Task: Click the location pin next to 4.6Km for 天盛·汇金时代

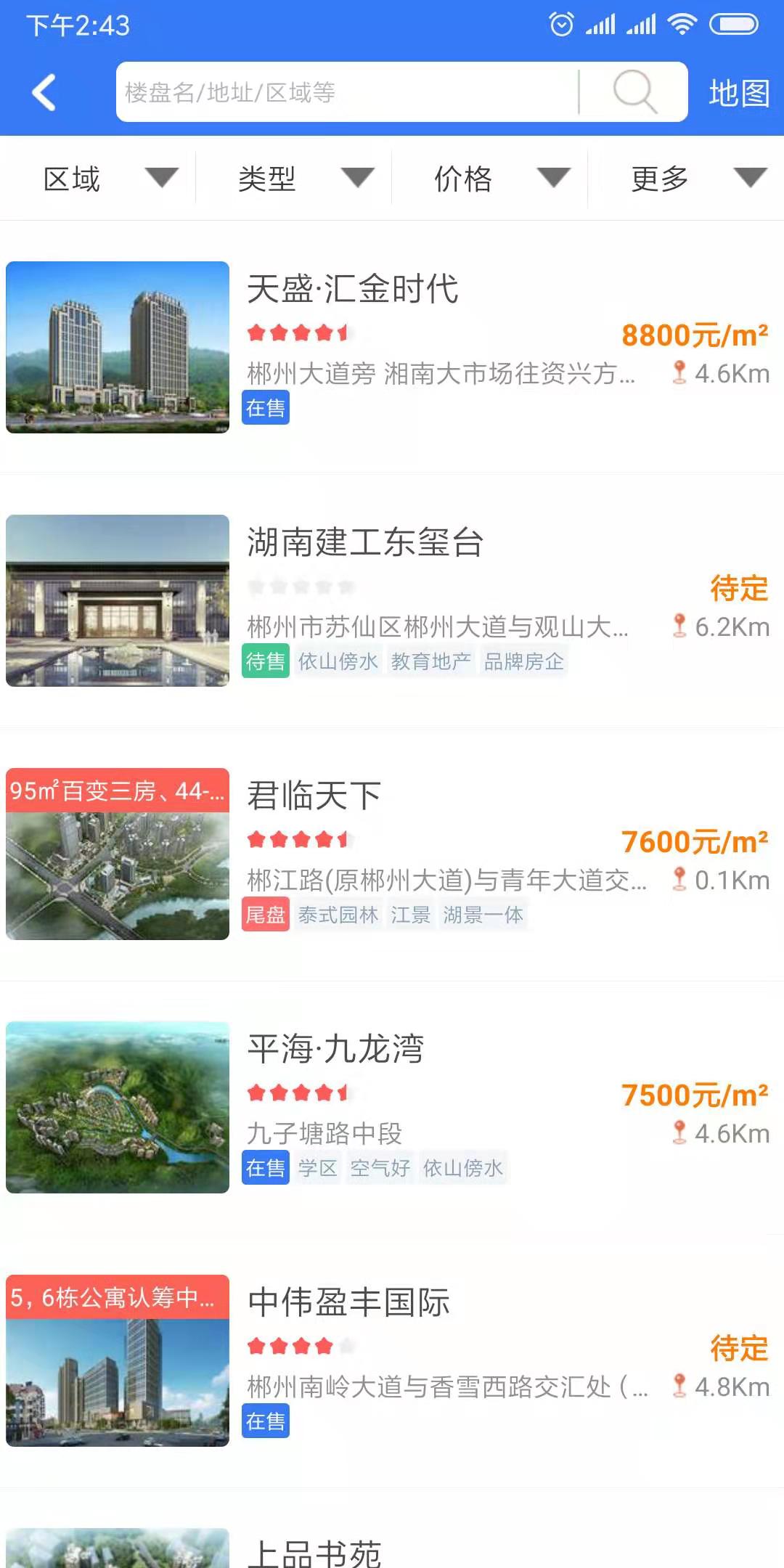Action: tap(679, 372)
